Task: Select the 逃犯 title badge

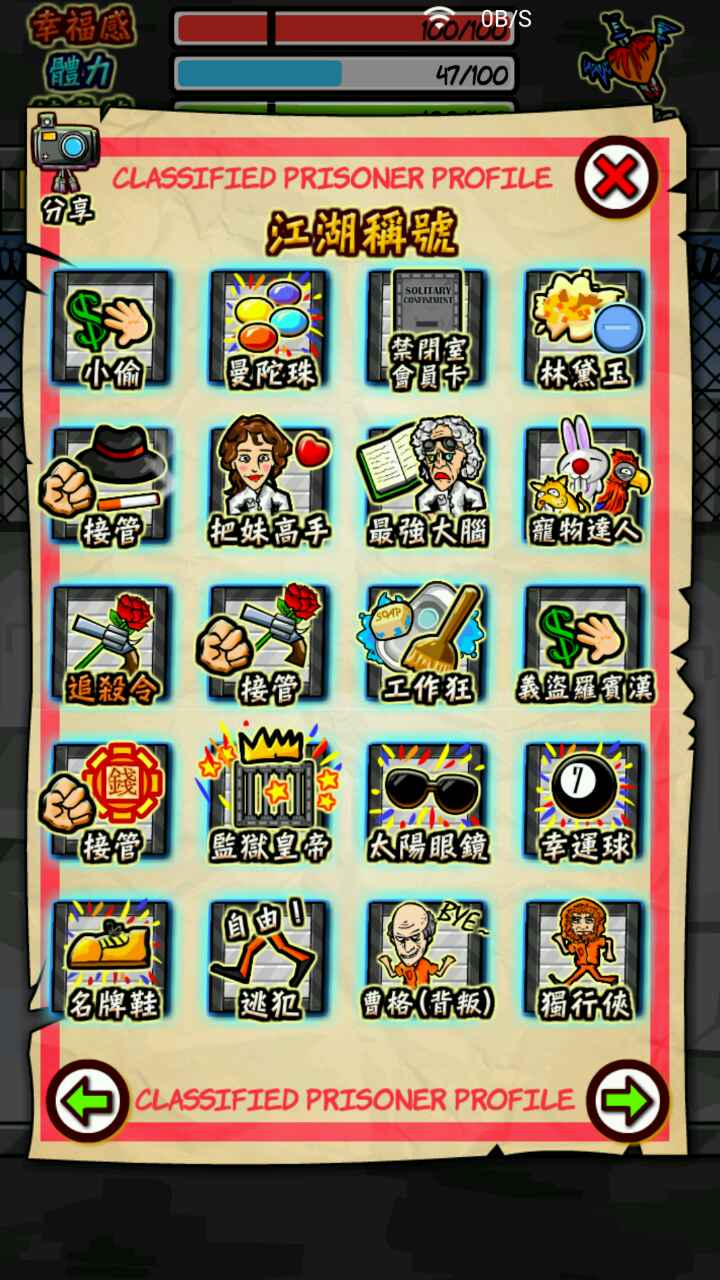Action: (x=268, y=958)
